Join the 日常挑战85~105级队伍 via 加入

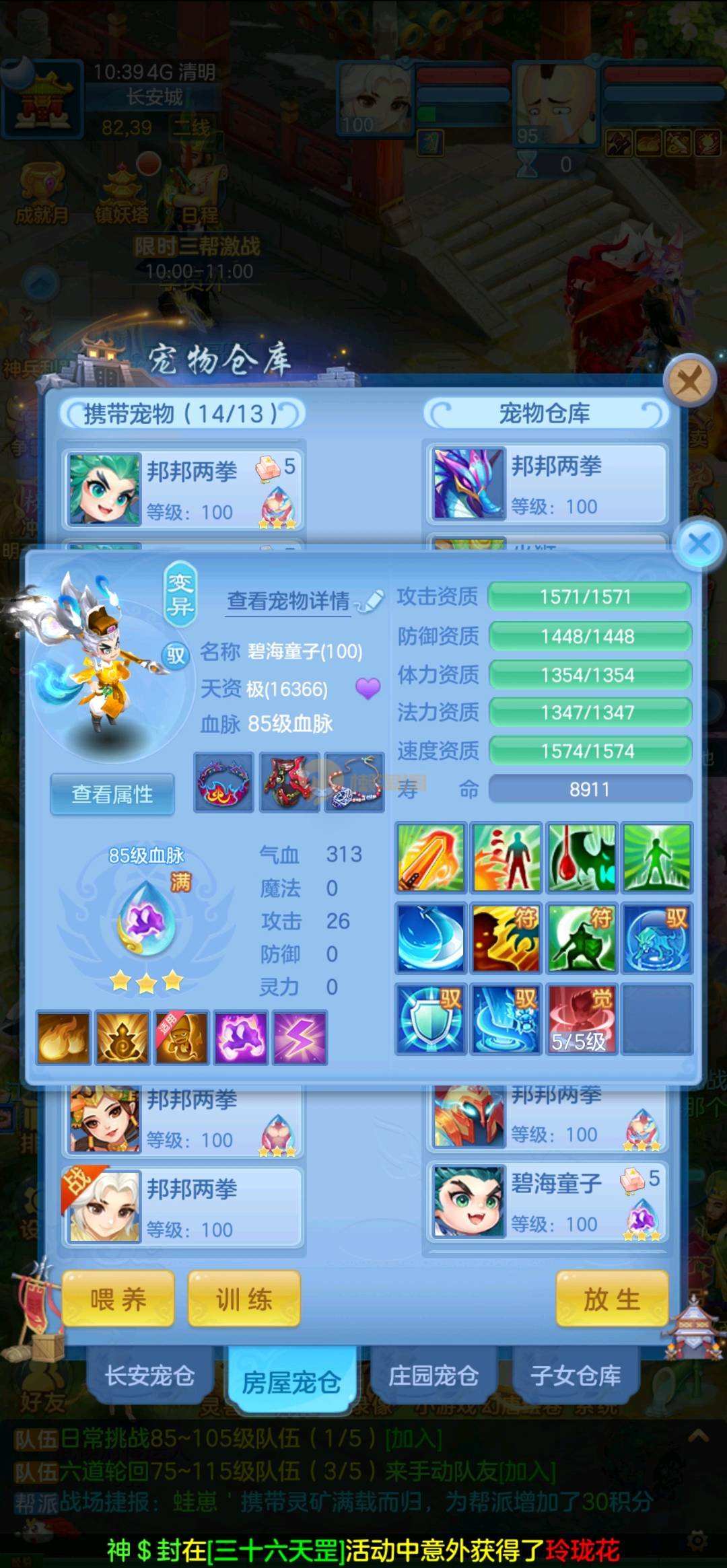pyautogui.click(x=413, y=1439)
